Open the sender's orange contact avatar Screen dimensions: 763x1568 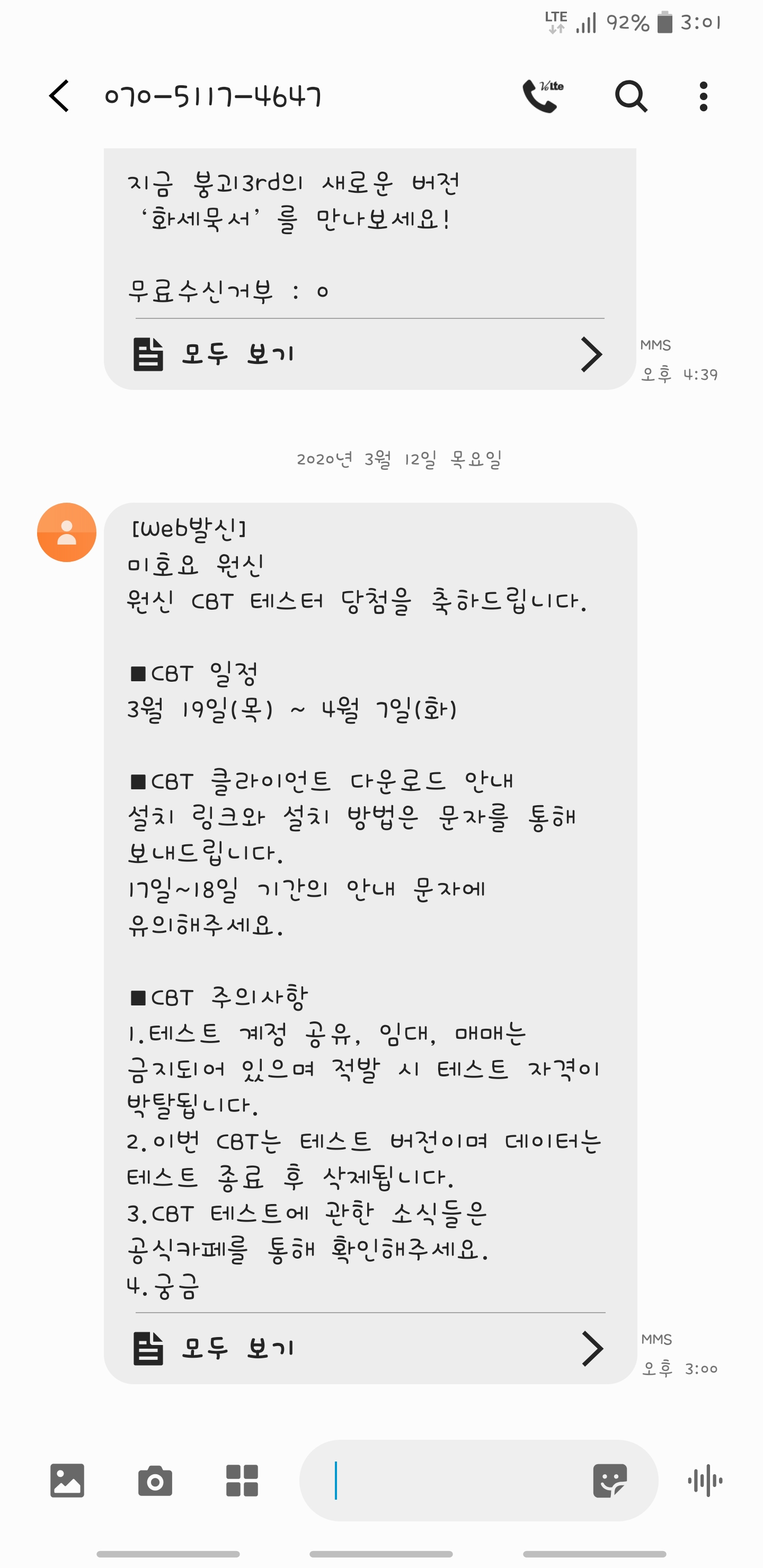tap(66, 532)
